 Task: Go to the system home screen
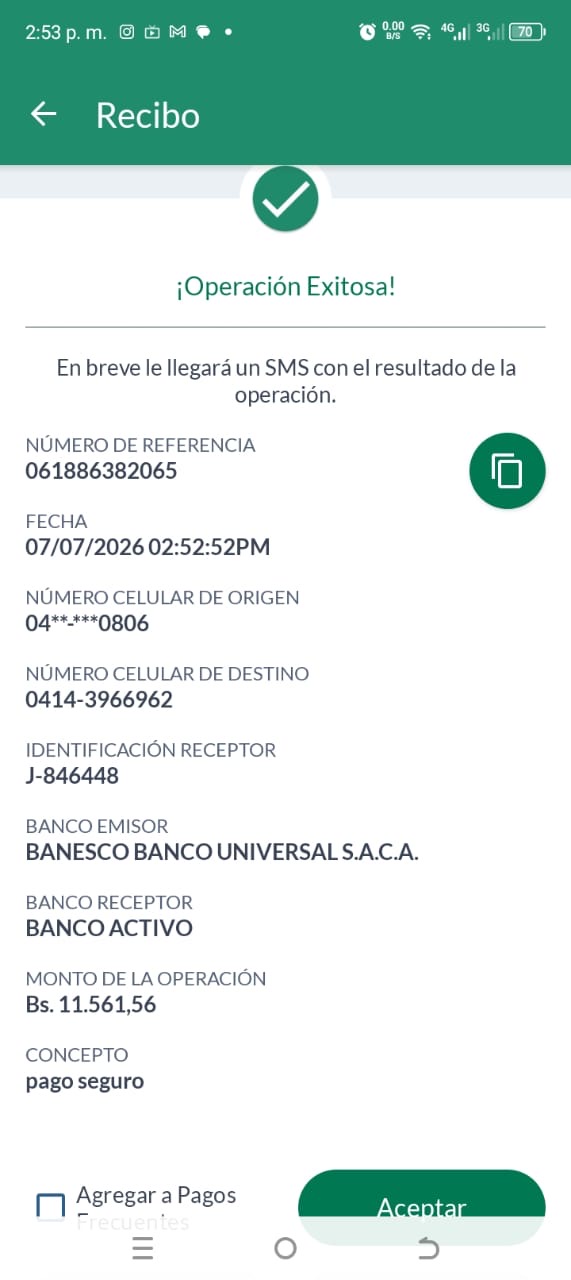285,1248
